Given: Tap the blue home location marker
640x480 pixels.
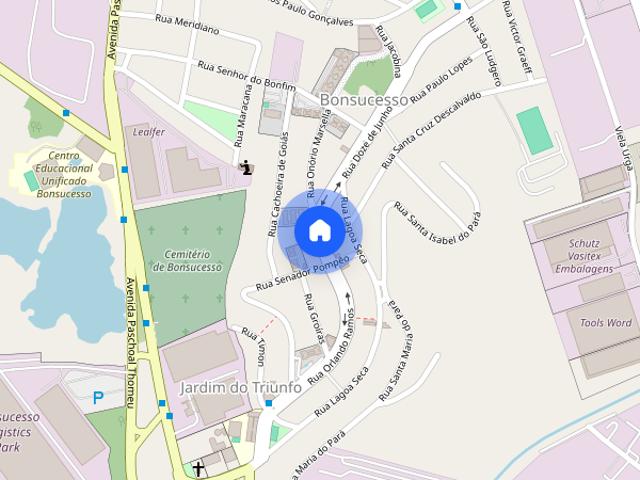Looking at the screenshot, I should 320,231.
